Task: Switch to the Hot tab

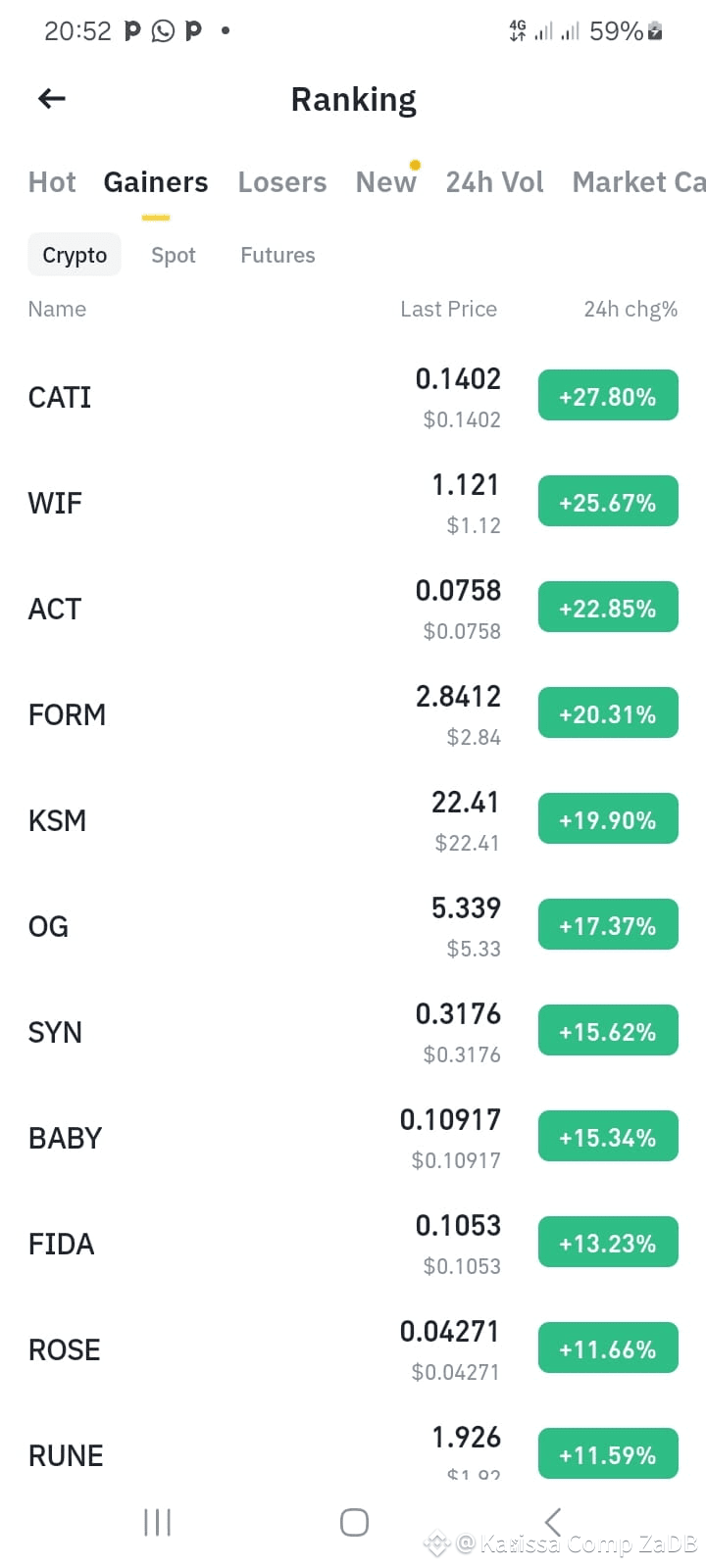Action: pyautogui.click(x=52, y=182)
